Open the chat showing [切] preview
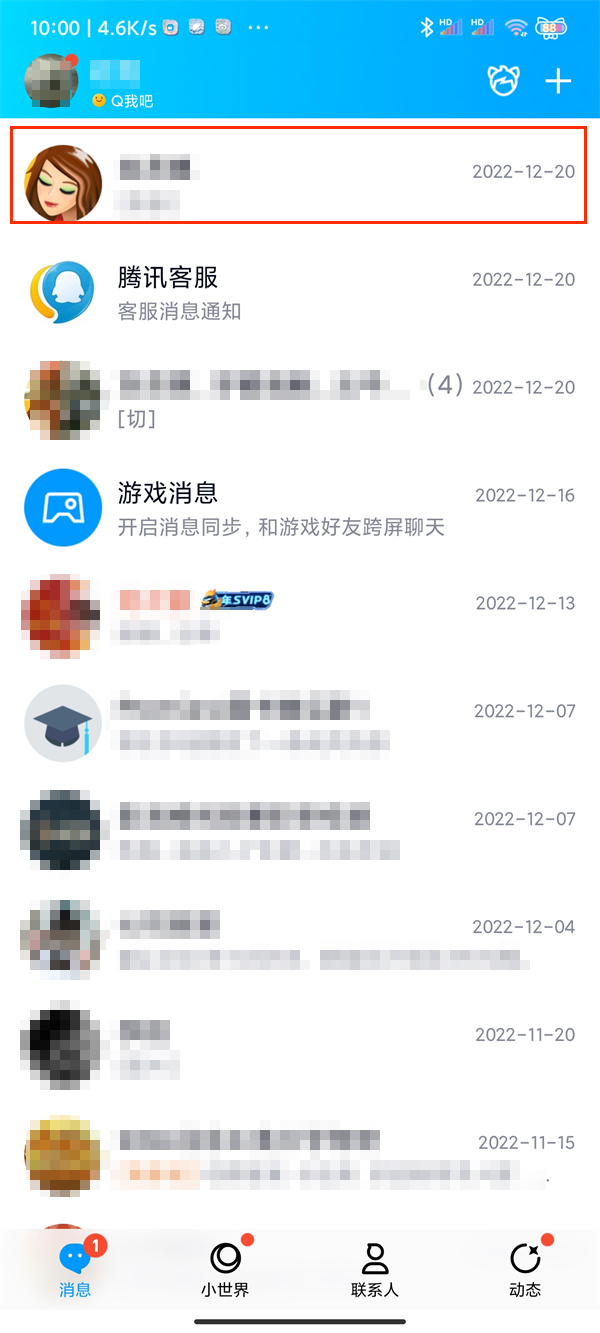The image size is (600, 1333). (300, 401)
